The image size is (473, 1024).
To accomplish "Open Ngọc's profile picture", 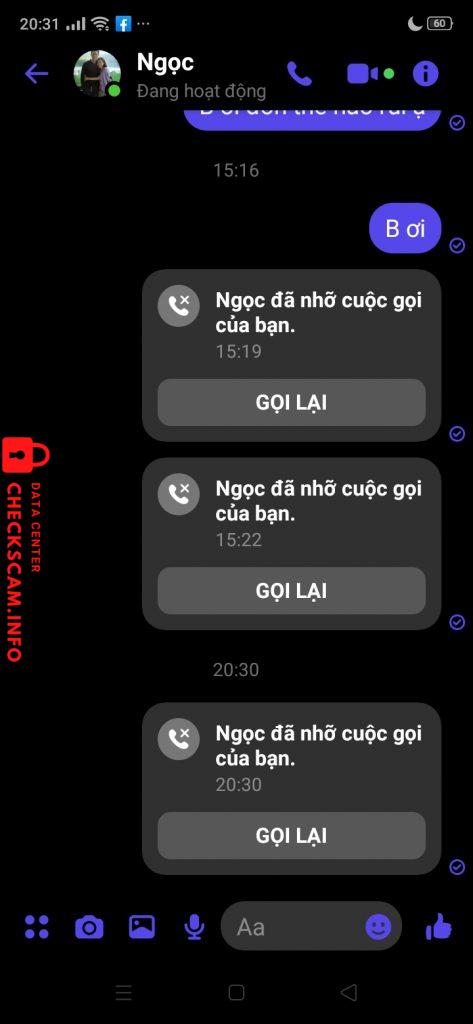I will (x=97, y=74).
